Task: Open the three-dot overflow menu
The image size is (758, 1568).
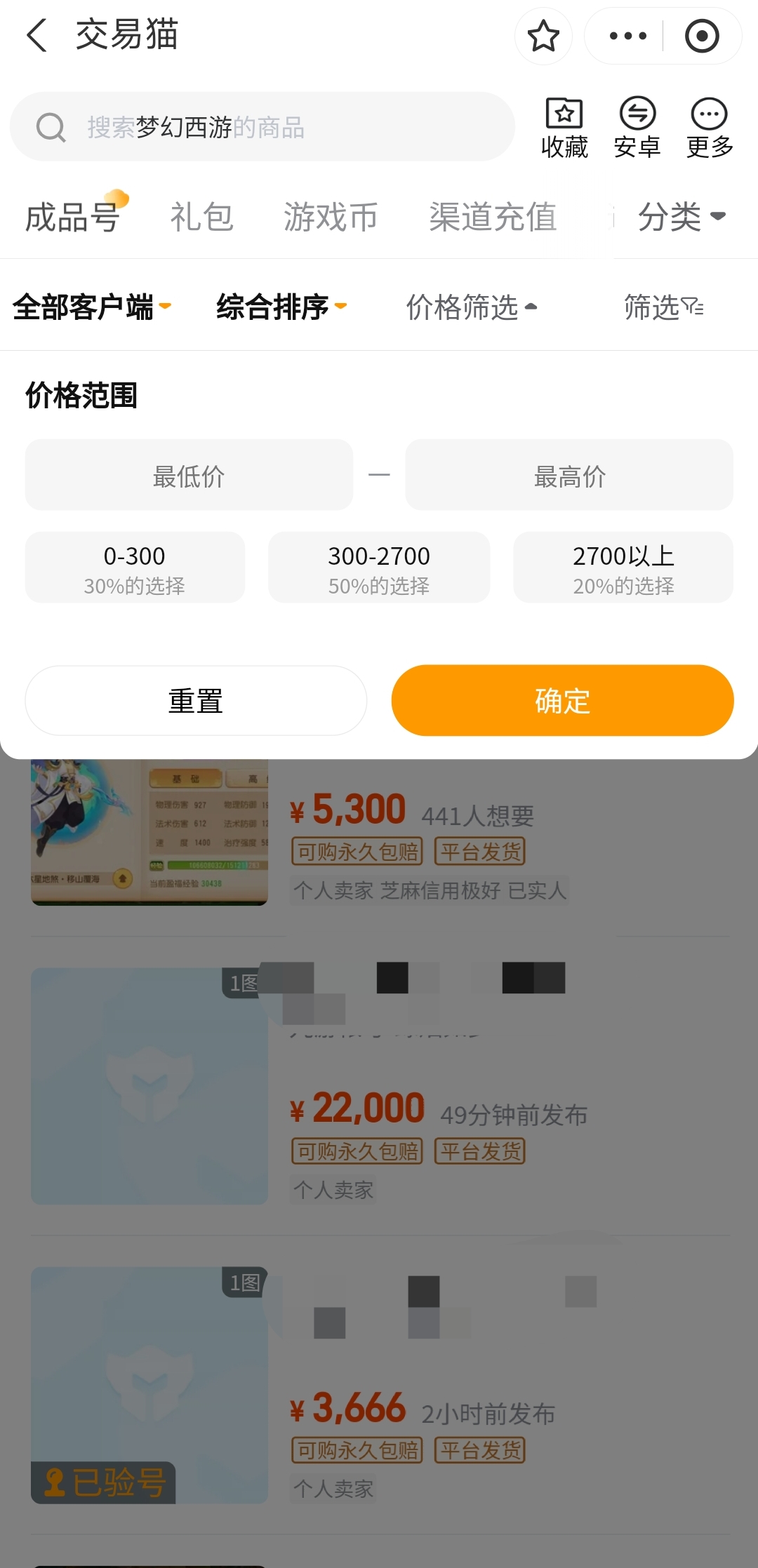Action: click(627, 36)
